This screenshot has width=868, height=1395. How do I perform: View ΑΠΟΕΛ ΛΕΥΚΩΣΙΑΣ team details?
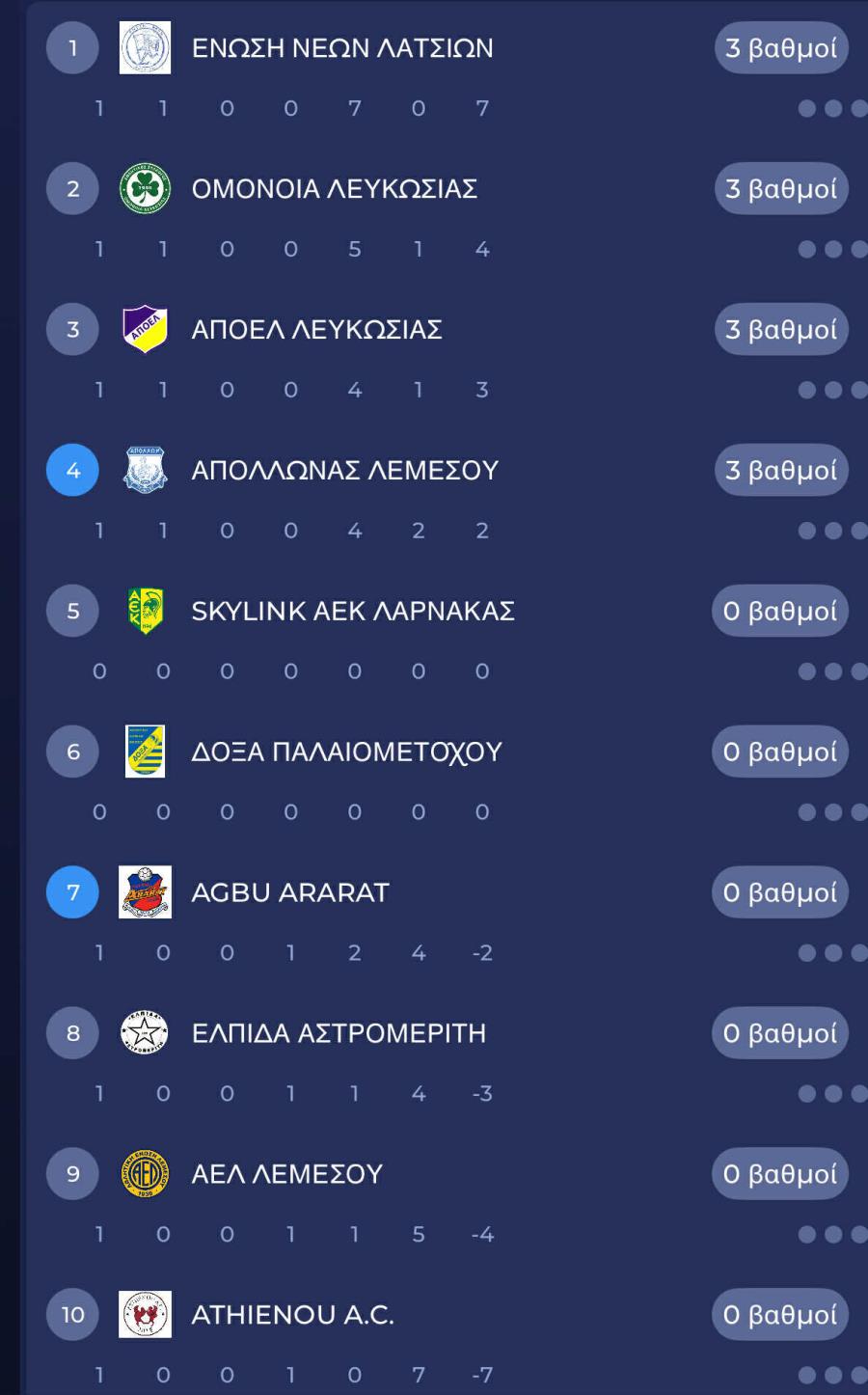(316, 330)
